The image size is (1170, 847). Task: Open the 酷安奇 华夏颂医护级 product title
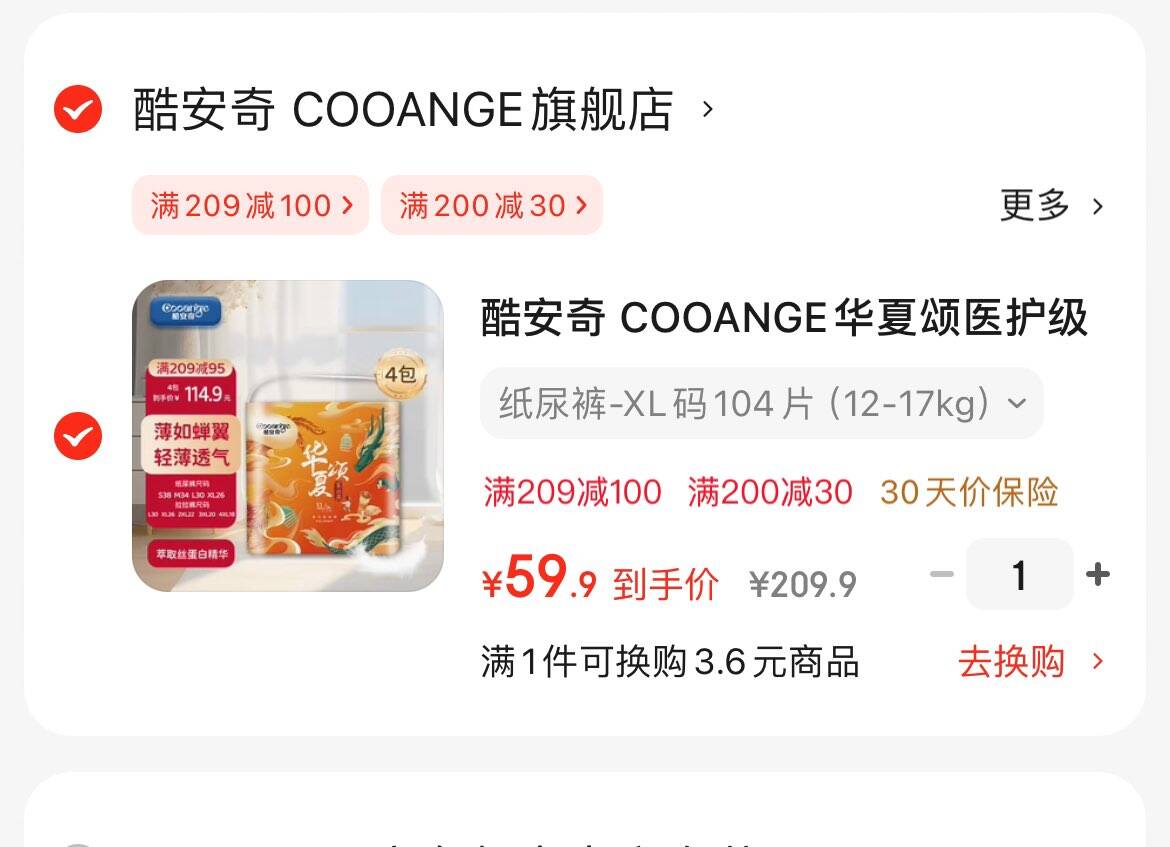pos(784,317)
